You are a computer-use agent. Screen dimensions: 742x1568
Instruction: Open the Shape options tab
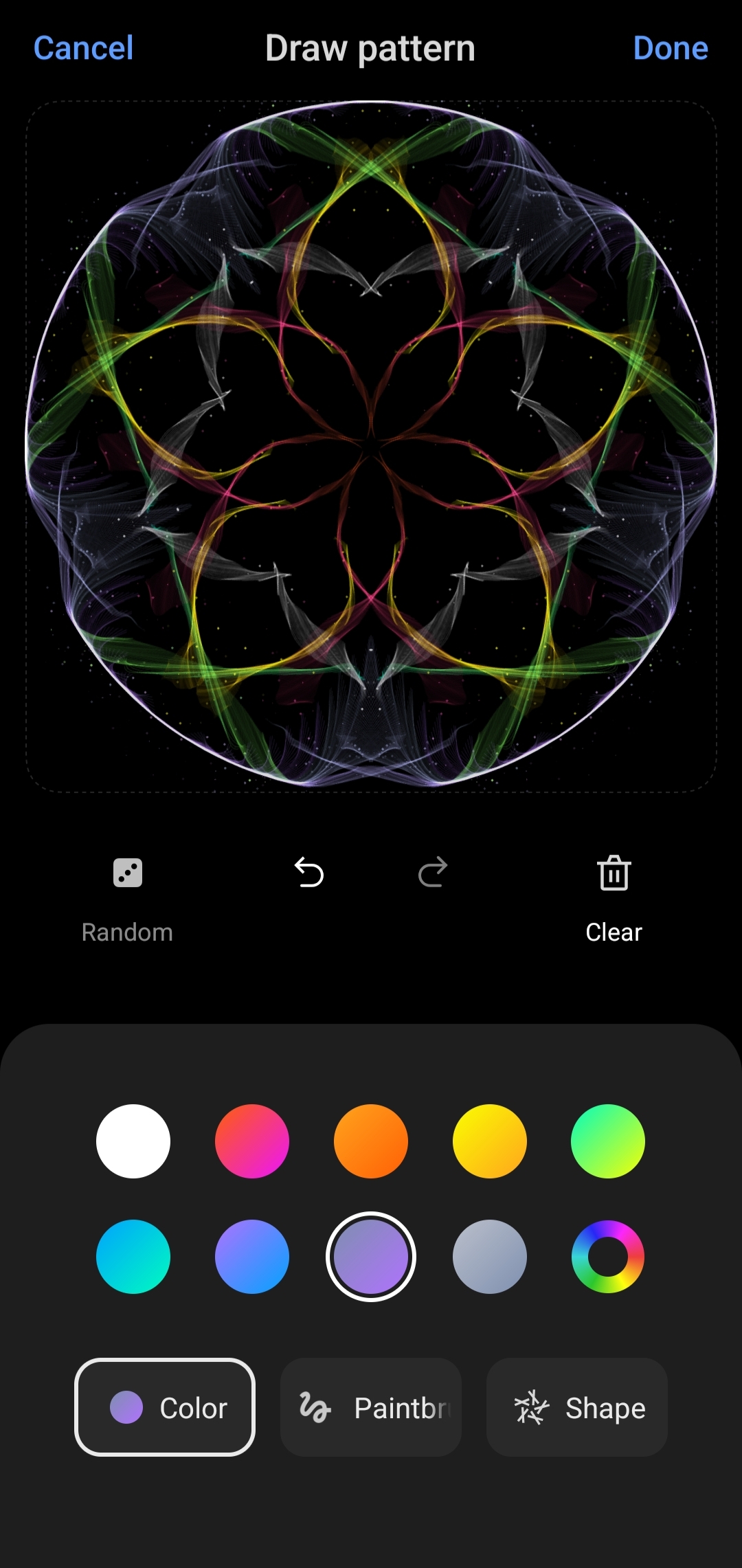click(577, 1407)
